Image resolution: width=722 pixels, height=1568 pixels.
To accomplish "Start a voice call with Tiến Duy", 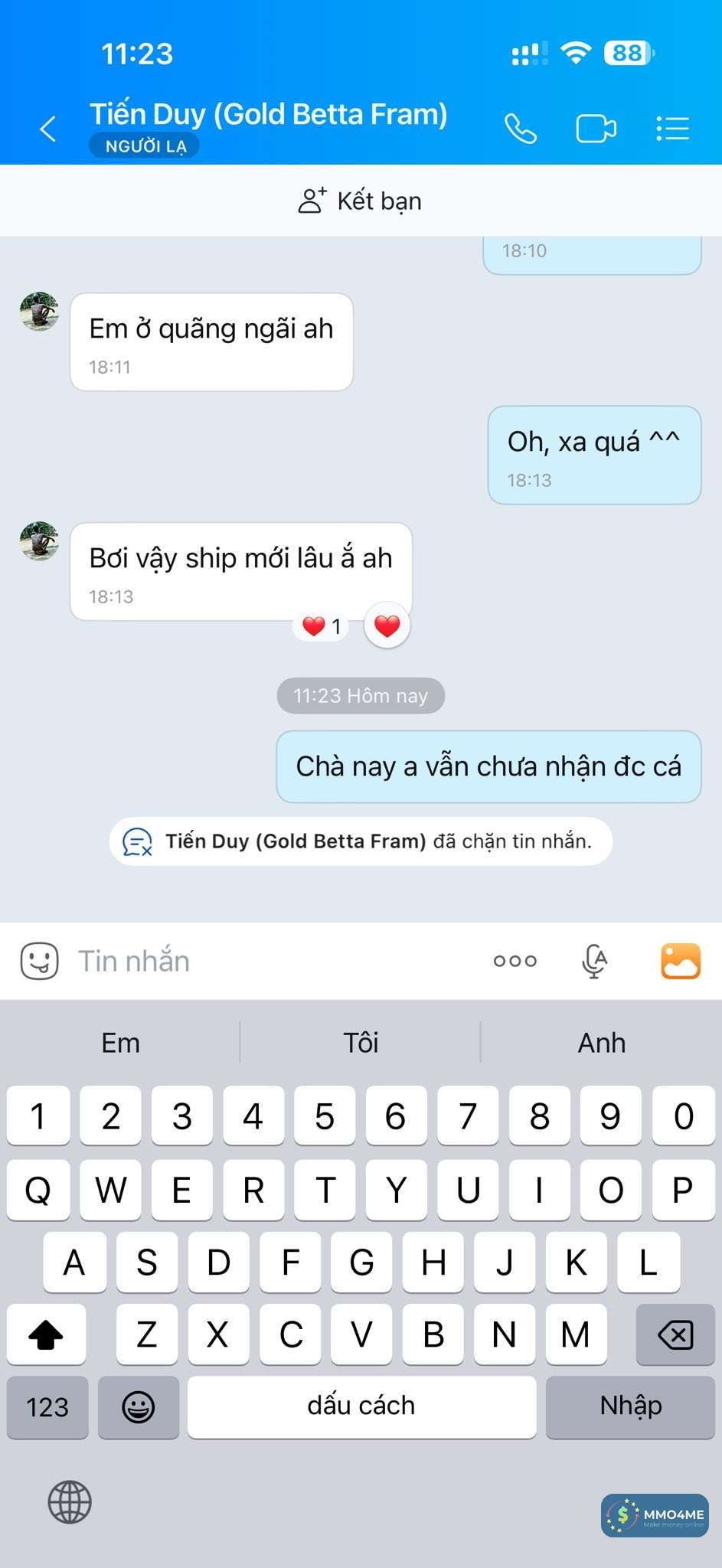I will pos(521,129).
